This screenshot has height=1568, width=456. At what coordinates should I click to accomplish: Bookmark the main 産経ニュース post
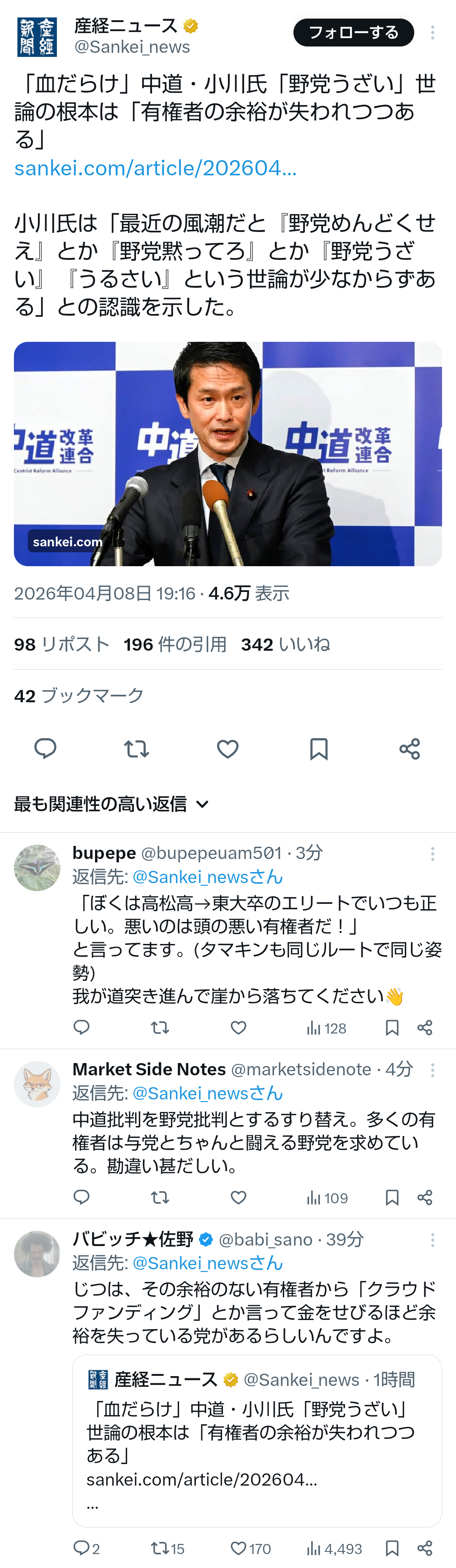tap(319, 748)
